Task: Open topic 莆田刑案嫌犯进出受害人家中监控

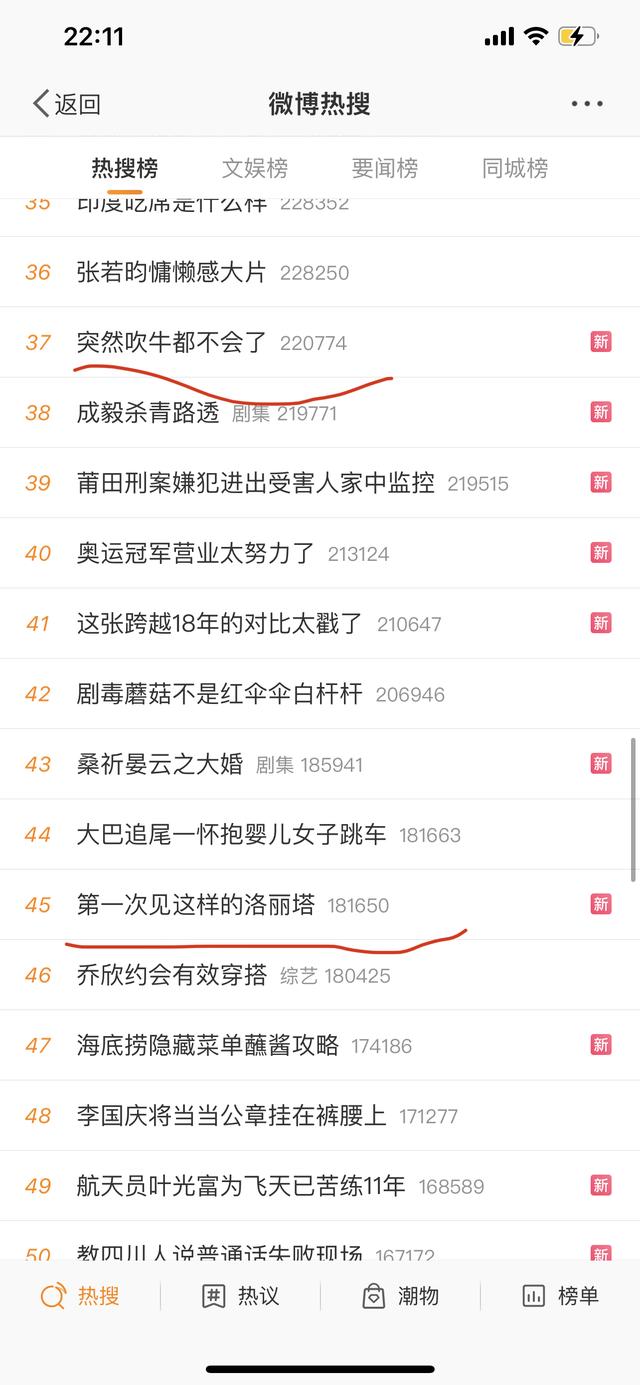Action: (255, 483)
